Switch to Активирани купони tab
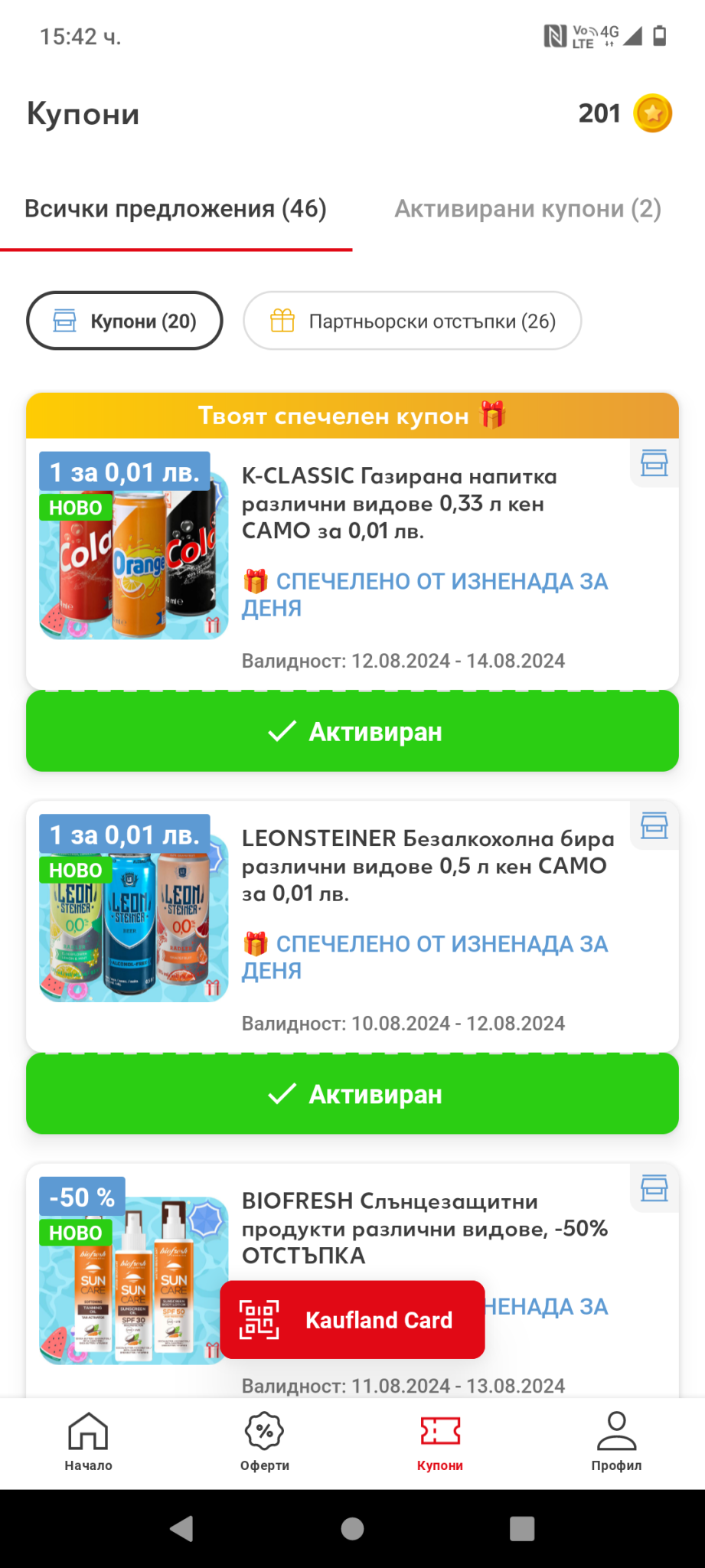 527,209
